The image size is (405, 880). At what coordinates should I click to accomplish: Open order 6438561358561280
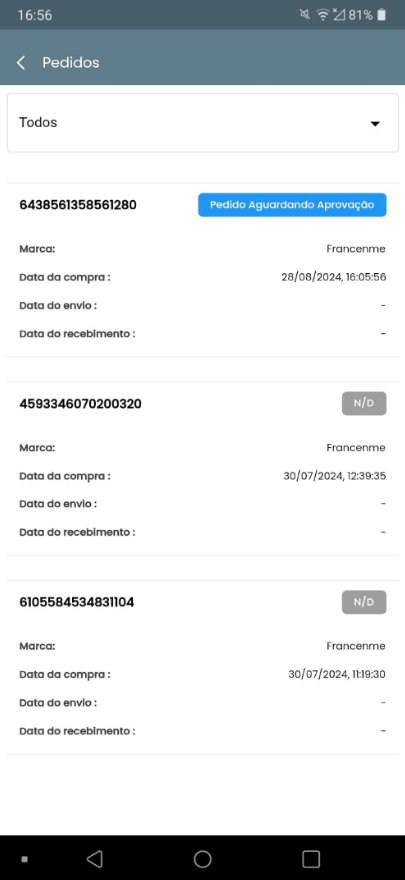[202, 270]
